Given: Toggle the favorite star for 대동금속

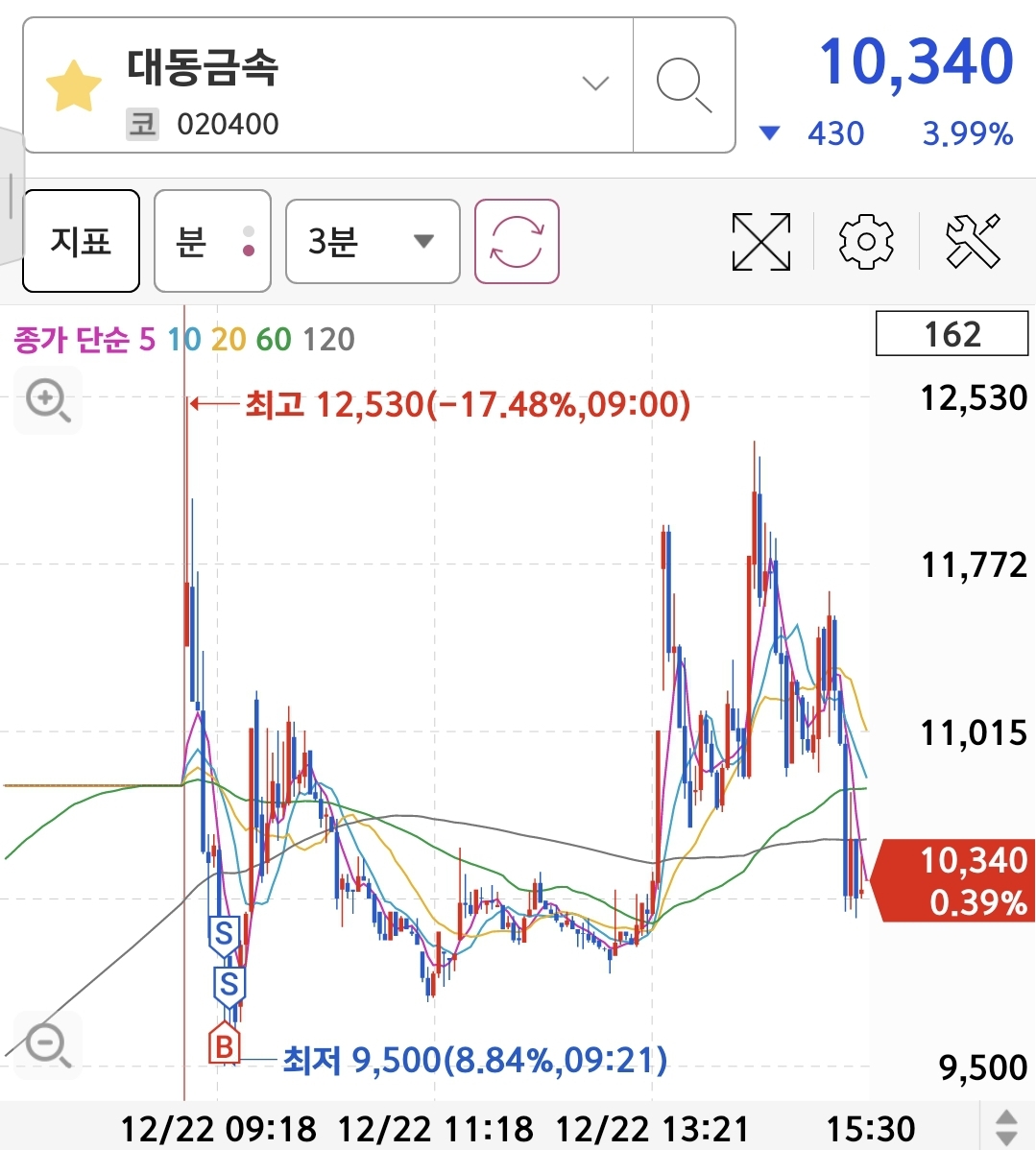Looking at the screenshot, I should click(x=73, y=86).
